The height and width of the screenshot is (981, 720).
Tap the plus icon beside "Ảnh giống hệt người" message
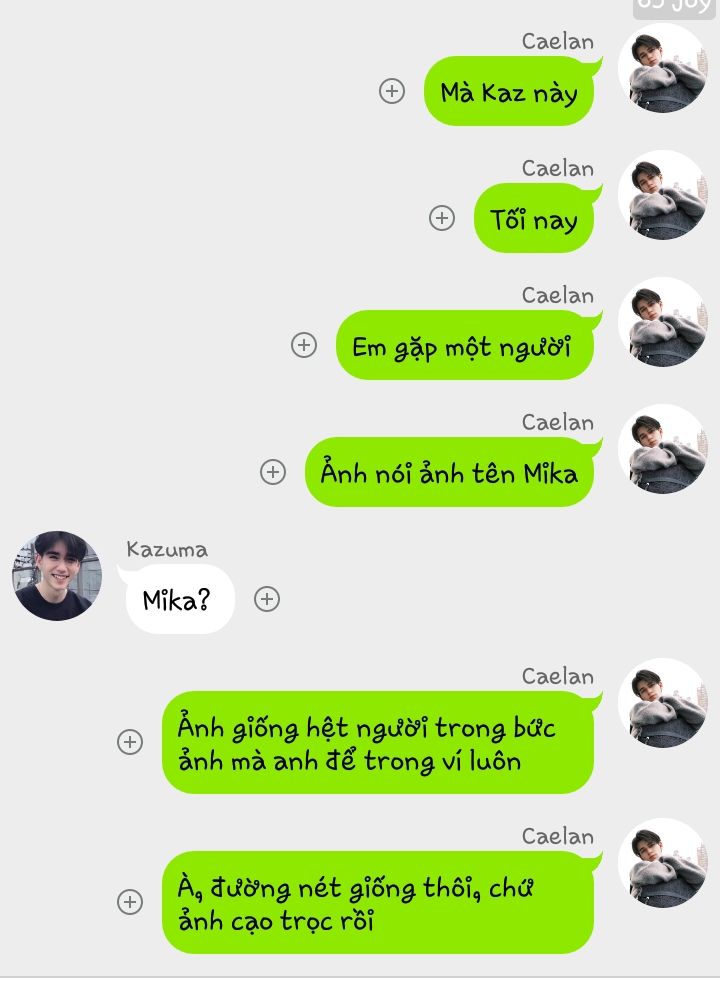(130, 742)
